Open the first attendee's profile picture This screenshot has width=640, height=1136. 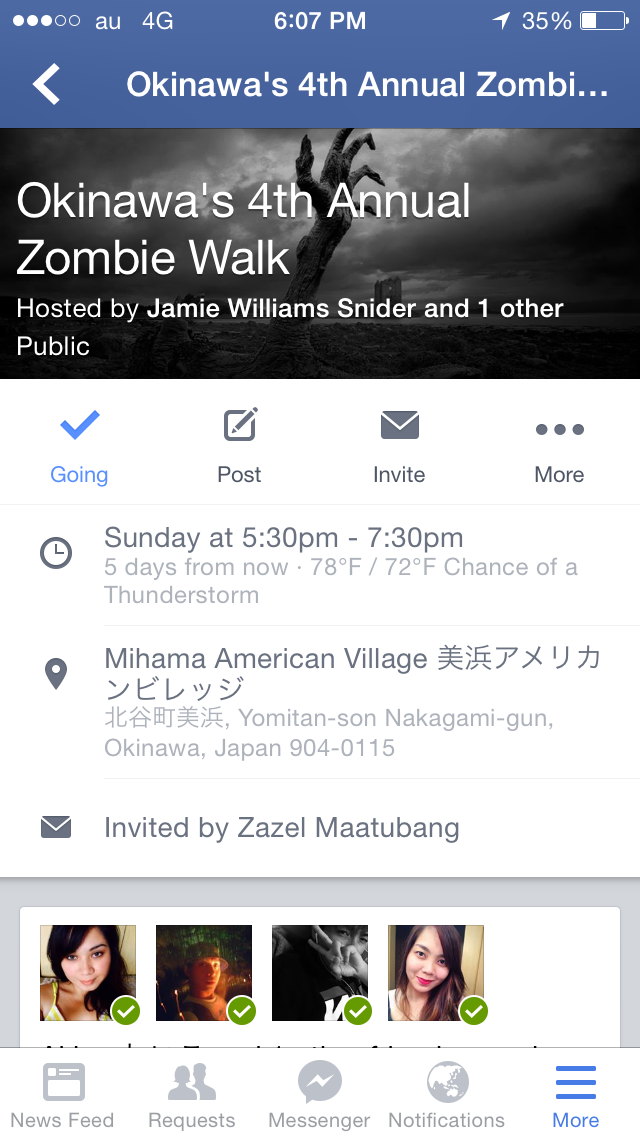(x=88, y=973)
